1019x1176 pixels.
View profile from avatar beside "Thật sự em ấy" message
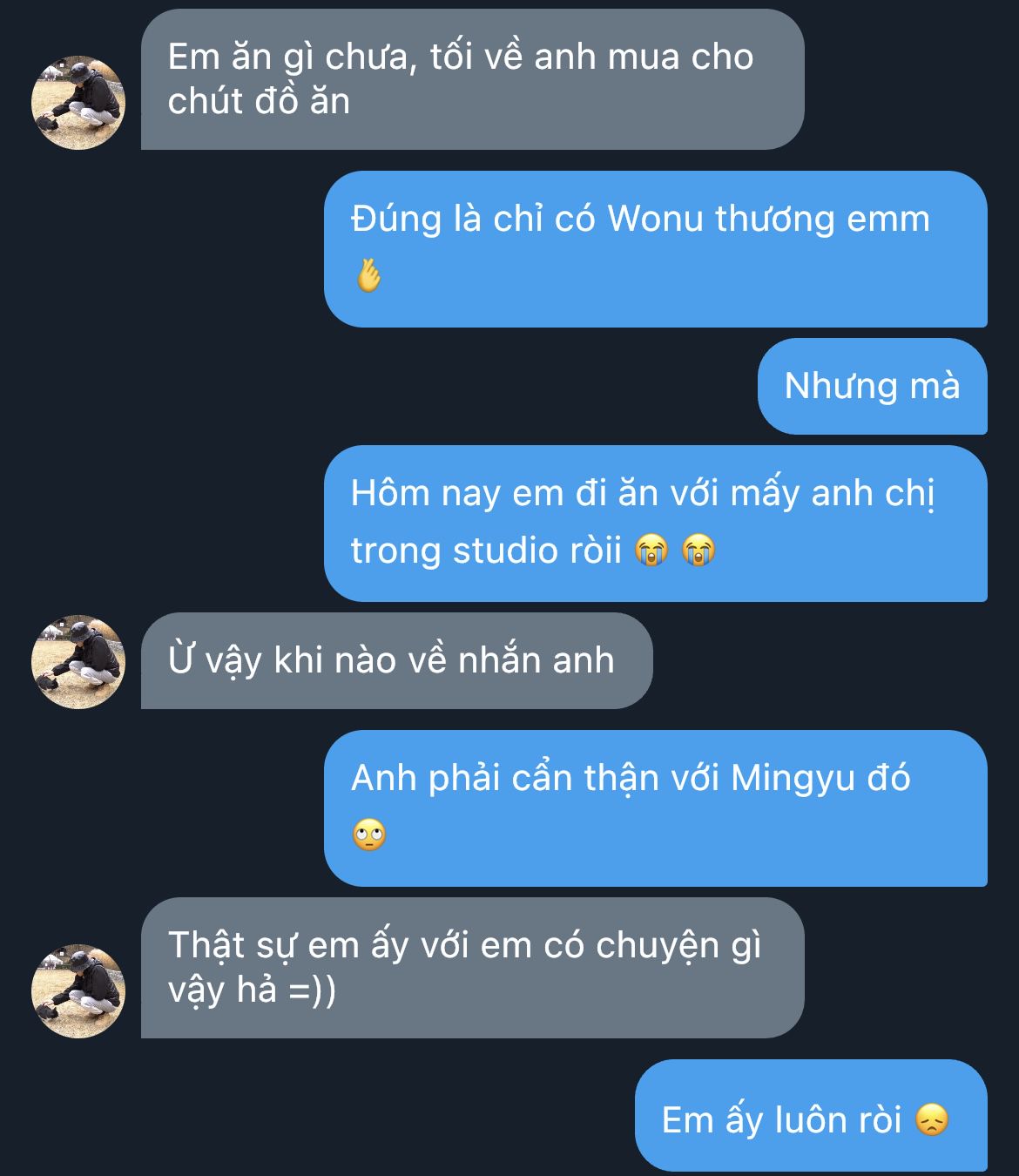78,990
